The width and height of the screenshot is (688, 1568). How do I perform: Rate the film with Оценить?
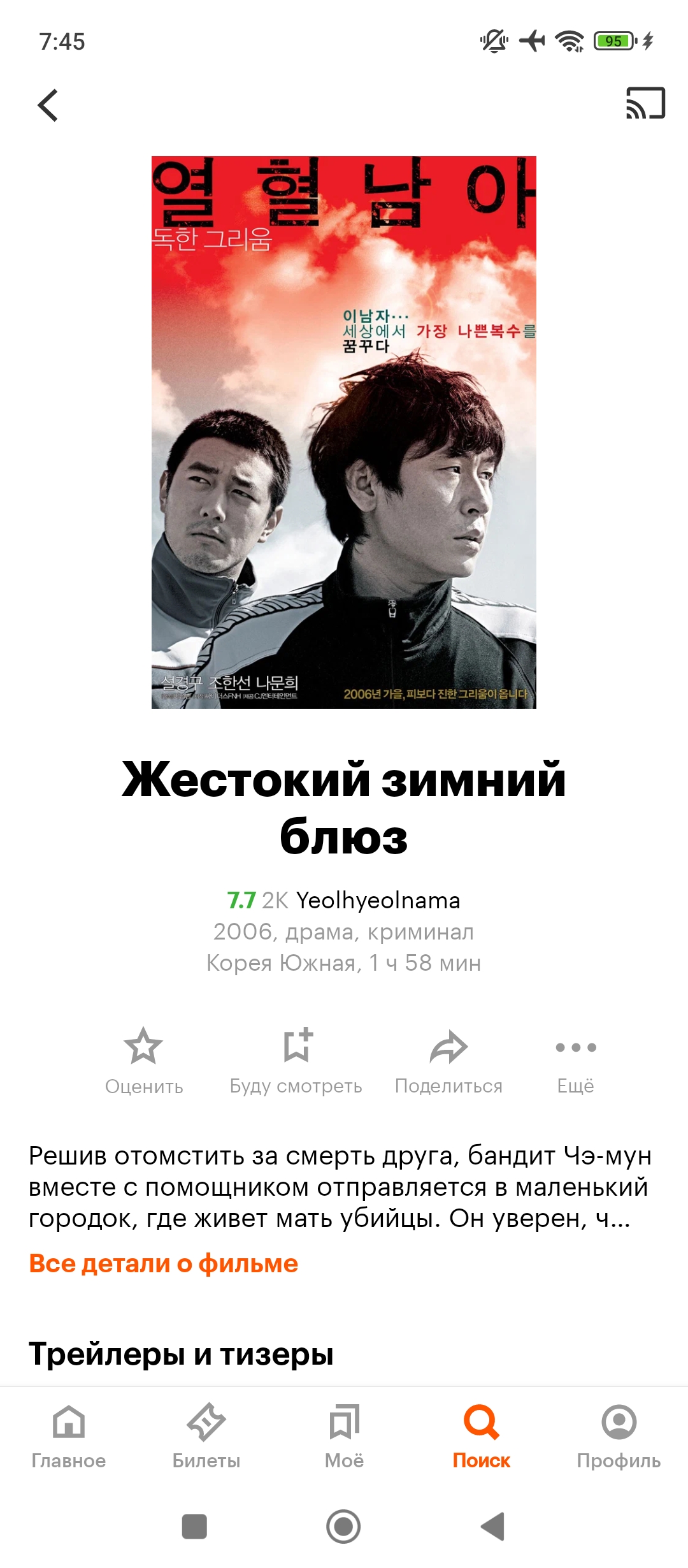pyautogui.click(x=144, y=1061)
